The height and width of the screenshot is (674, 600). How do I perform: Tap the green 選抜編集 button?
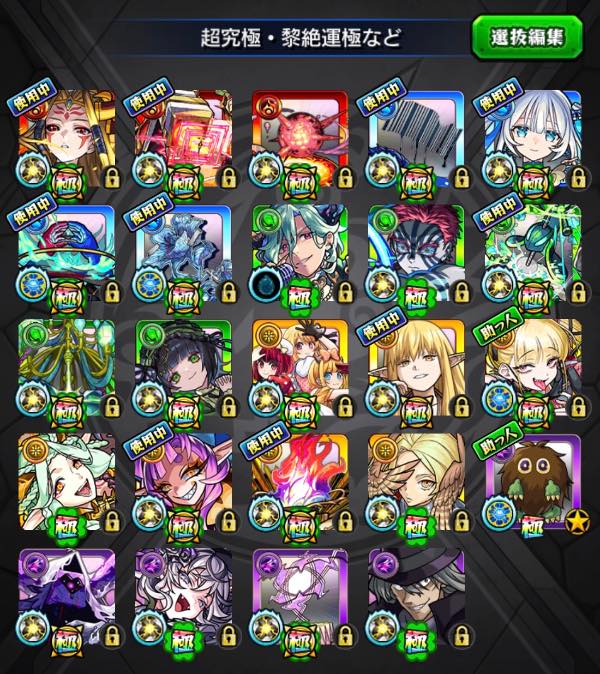click(527, 37)
